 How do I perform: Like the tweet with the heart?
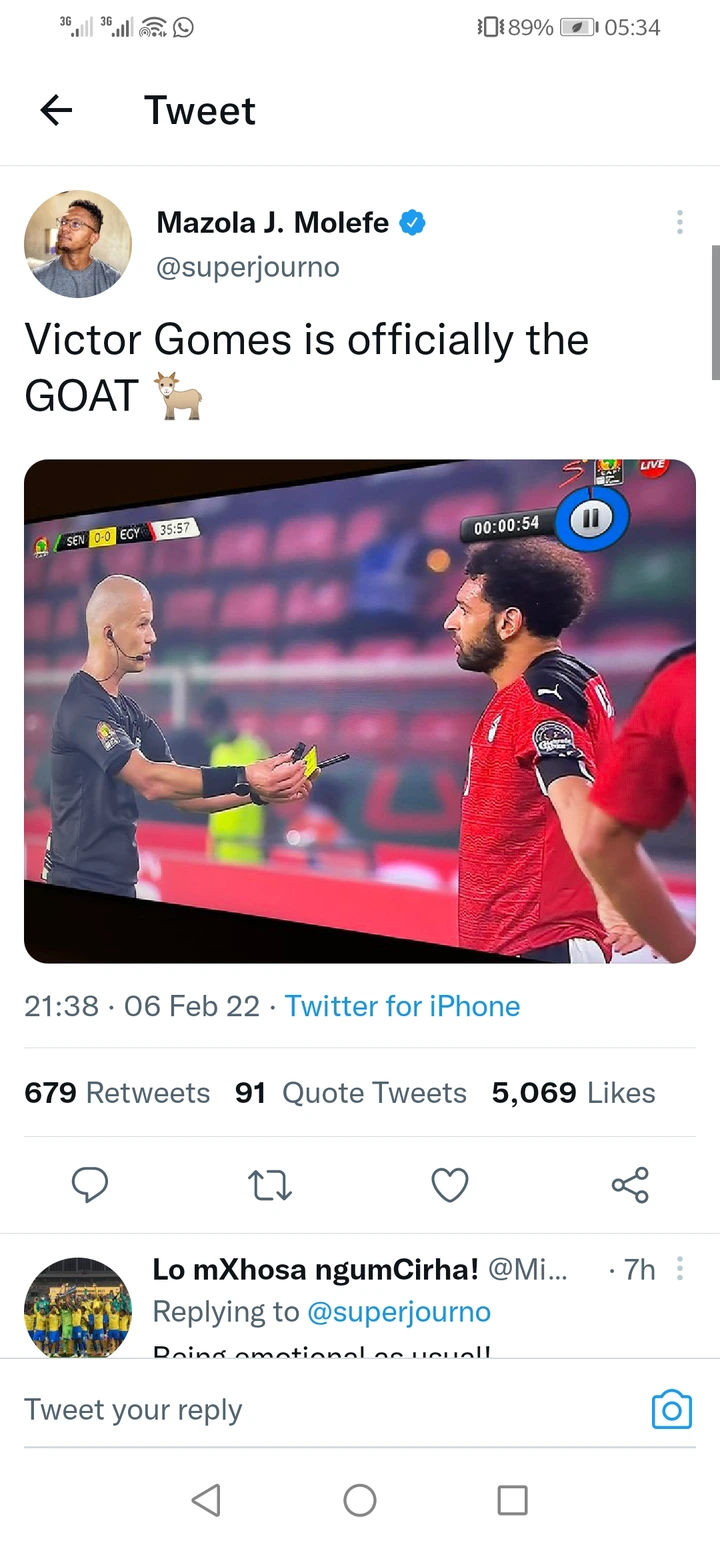click(450, 1185)
